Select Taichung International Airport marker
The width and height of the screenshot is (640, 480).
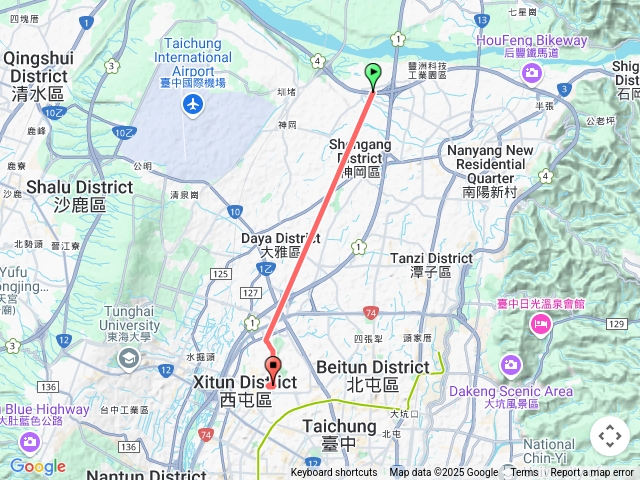coord(193,104)
